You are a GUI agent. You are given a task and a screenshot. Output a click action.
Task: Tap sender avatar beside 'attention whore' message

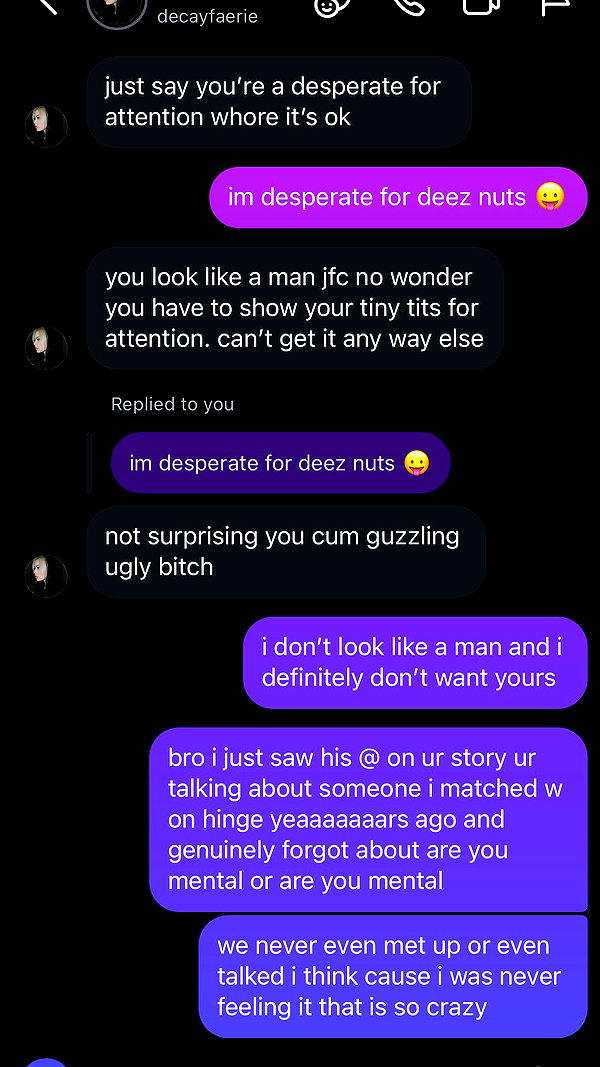pos(46,127)
